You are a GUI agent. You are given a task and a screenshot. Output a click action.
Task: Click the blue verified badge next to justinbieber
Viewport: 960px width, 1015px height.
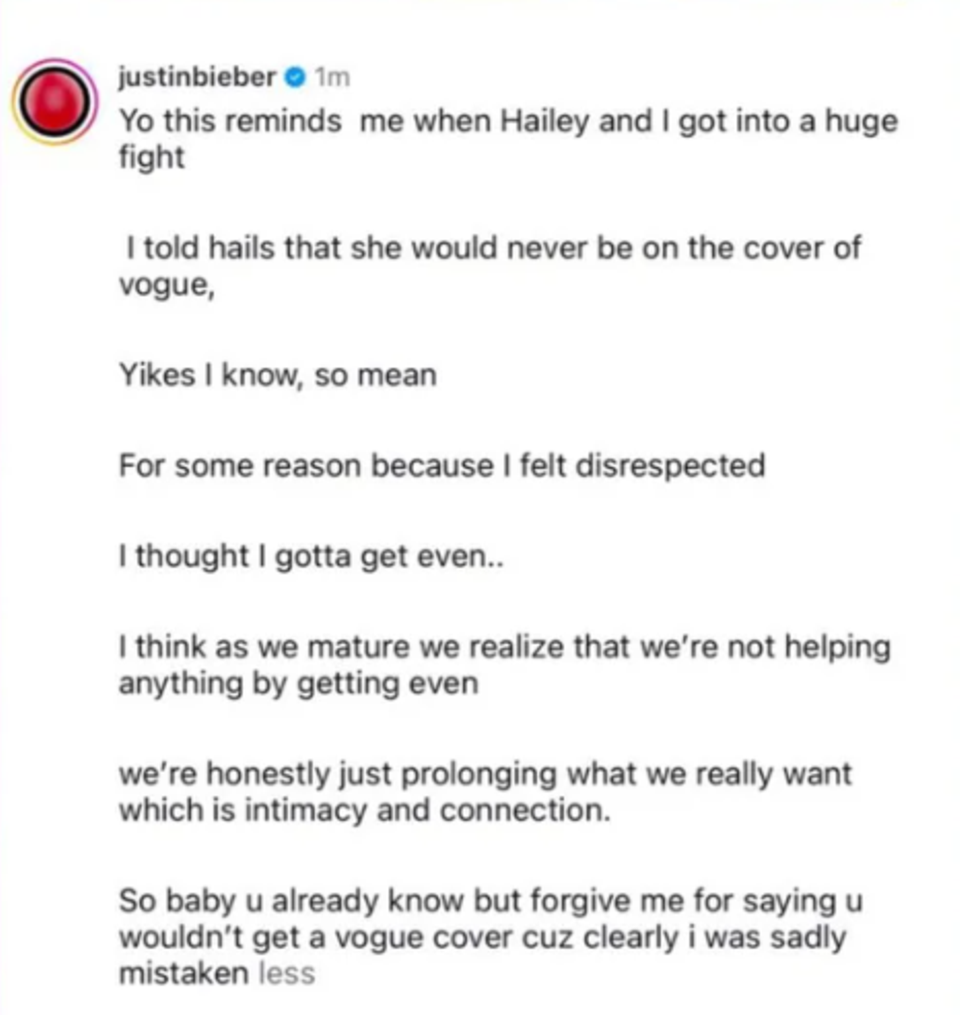[x=293, y=76]
